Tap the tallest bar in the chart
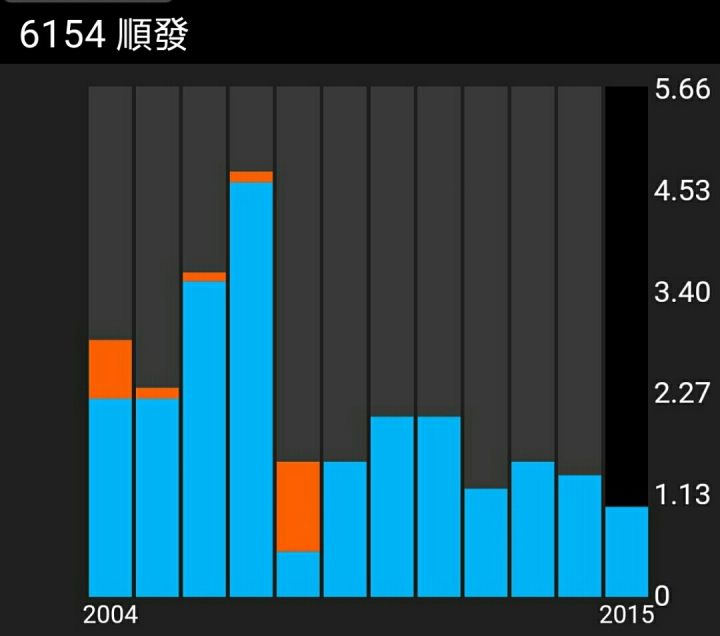720x636 pixels. coord(251,390)
